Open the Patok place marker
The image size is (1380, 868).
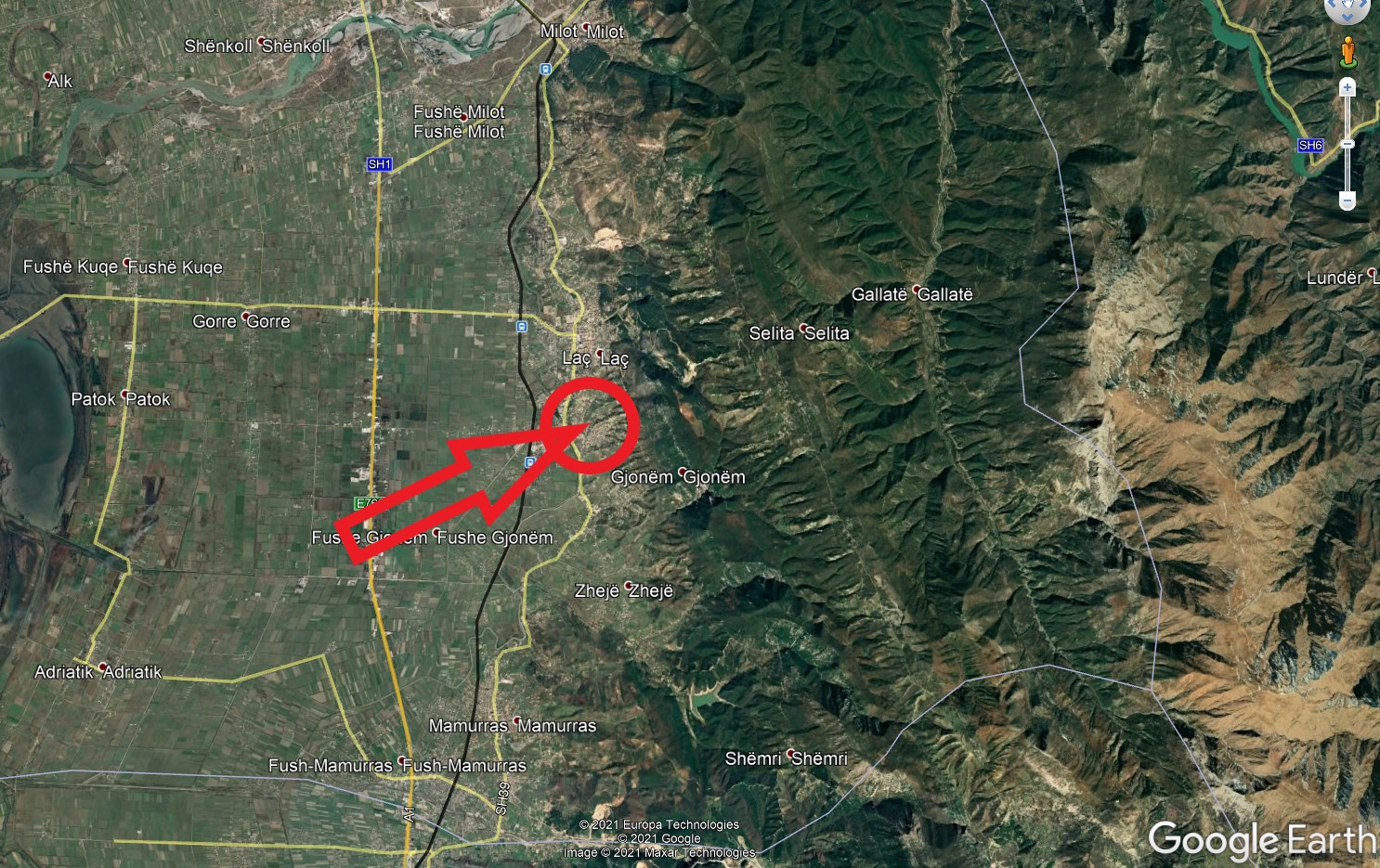click(124, 395)
